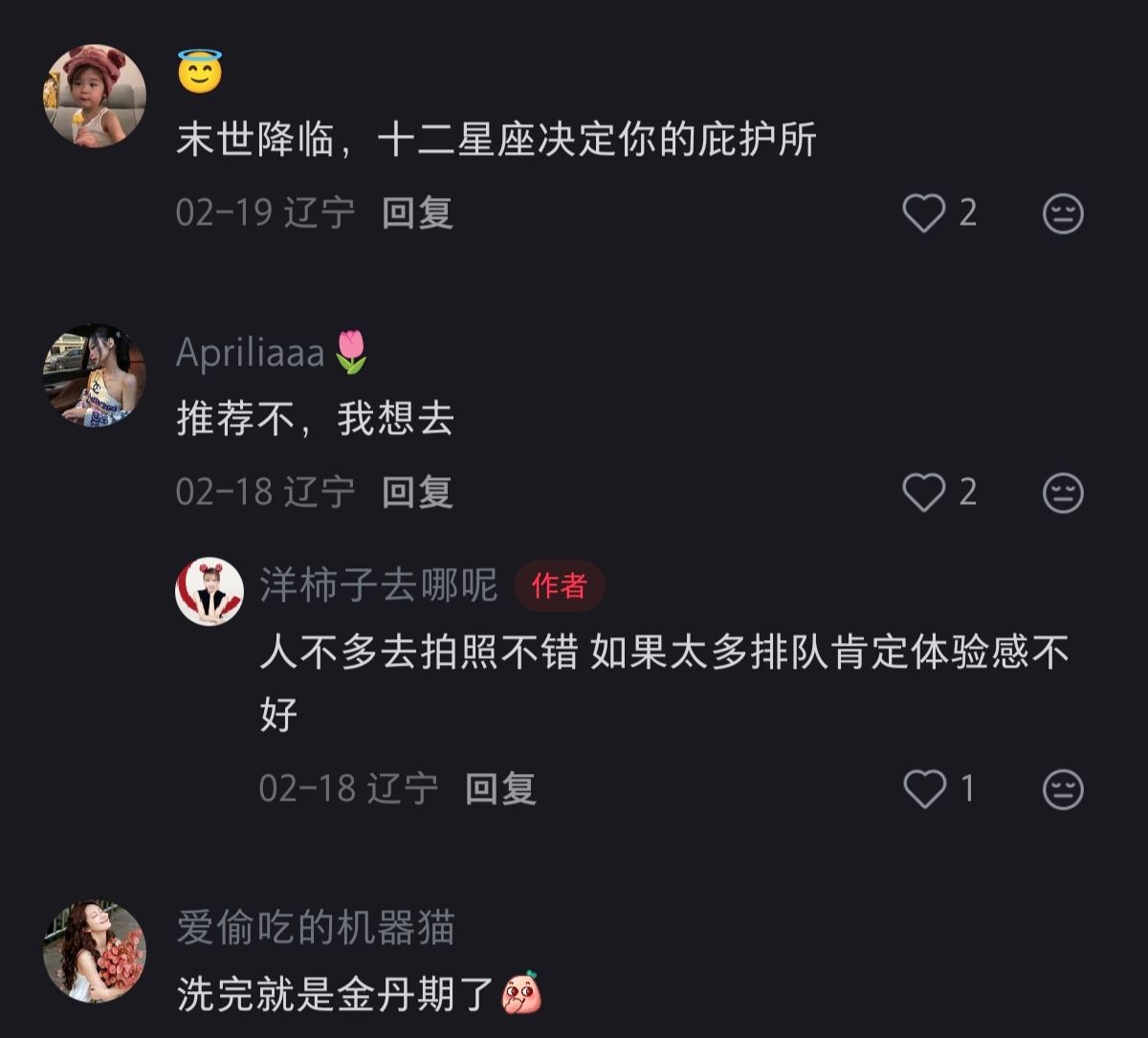1148x1038 pixels.
Task: Reply to Apriliaaa's comment 推荐不，我想去
Action: tap(417, 492)
